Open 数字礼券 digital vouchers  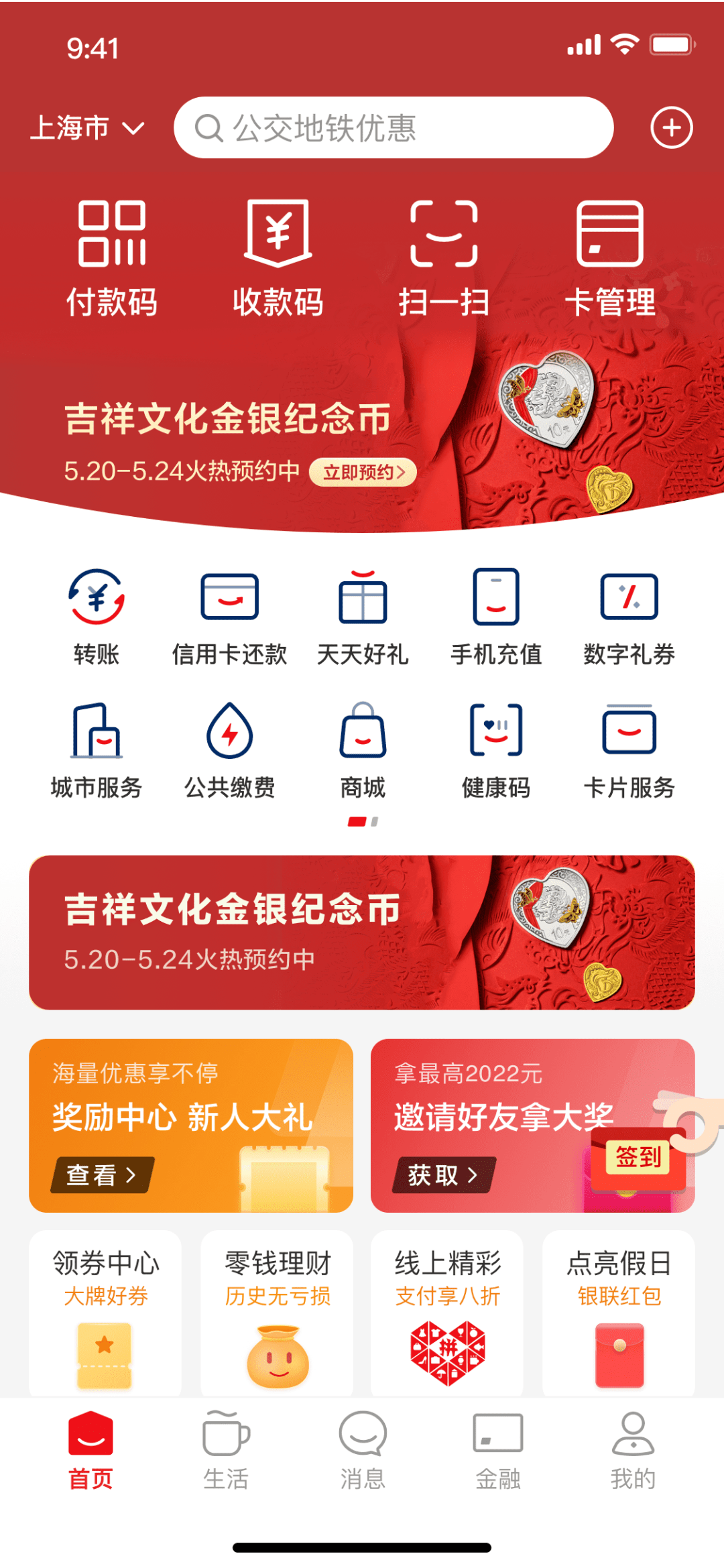pos(629,613)
